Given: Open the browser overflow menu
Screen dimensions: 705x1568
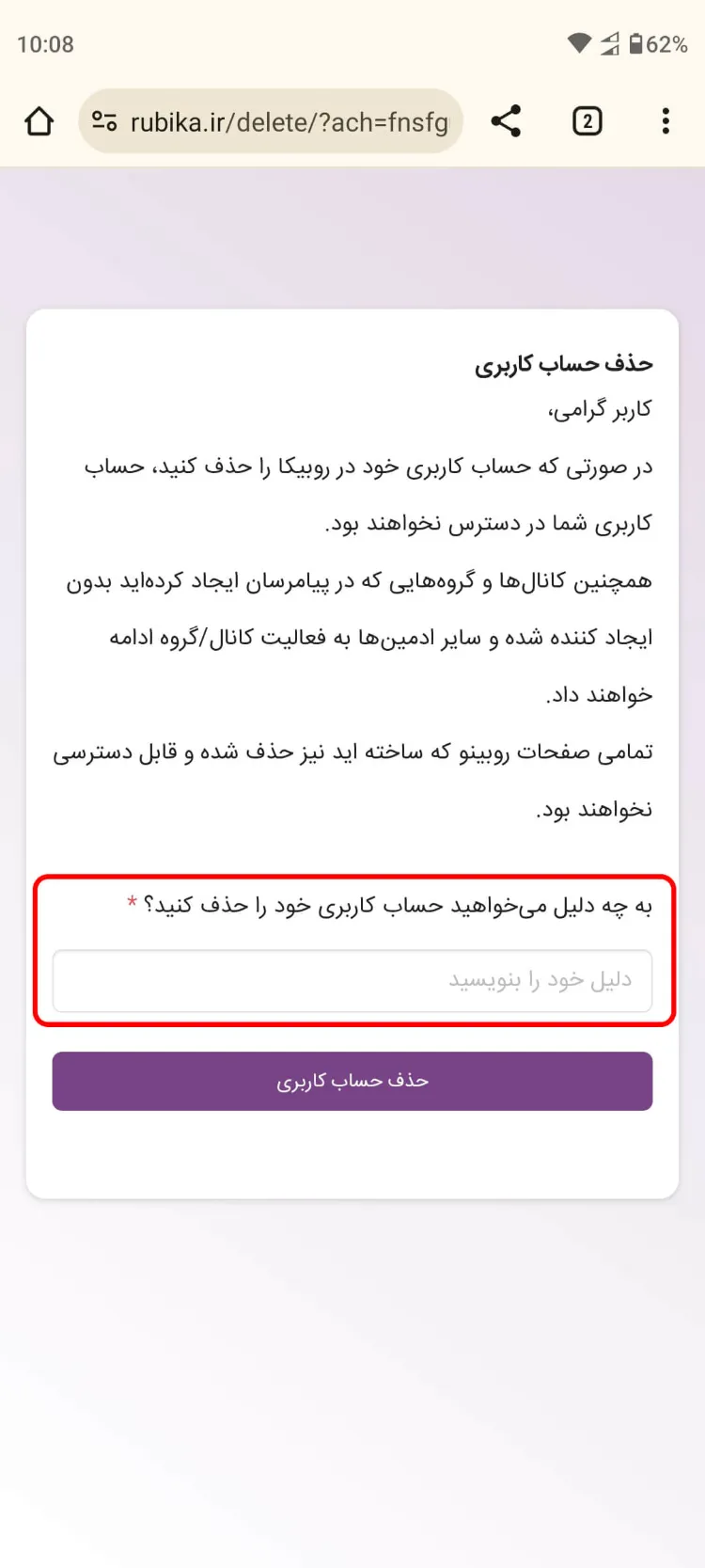Looking at the screenshot, I should click(x=666, y=121).
